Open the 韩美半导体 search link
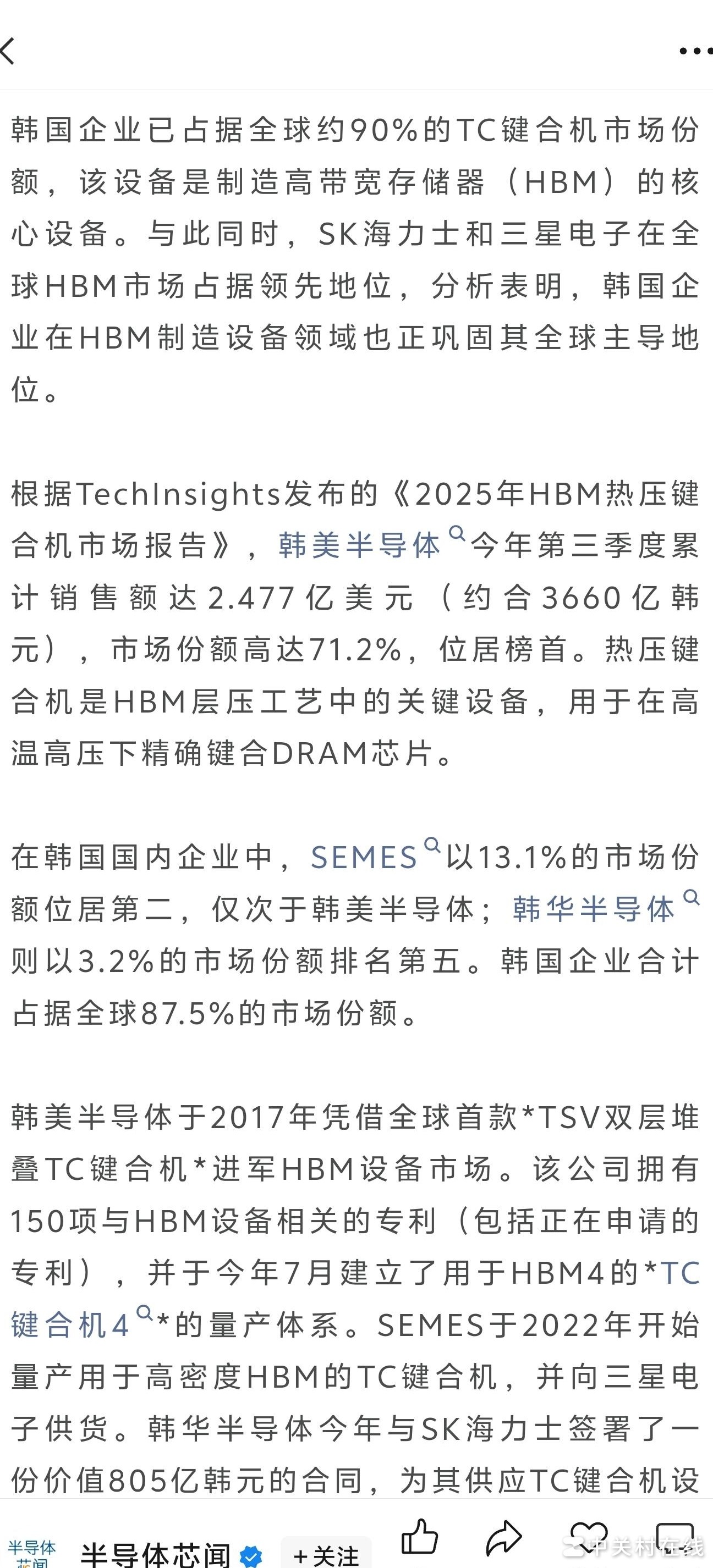Image resolution: width=713 pixels, height=1568 pixels. 360,545
